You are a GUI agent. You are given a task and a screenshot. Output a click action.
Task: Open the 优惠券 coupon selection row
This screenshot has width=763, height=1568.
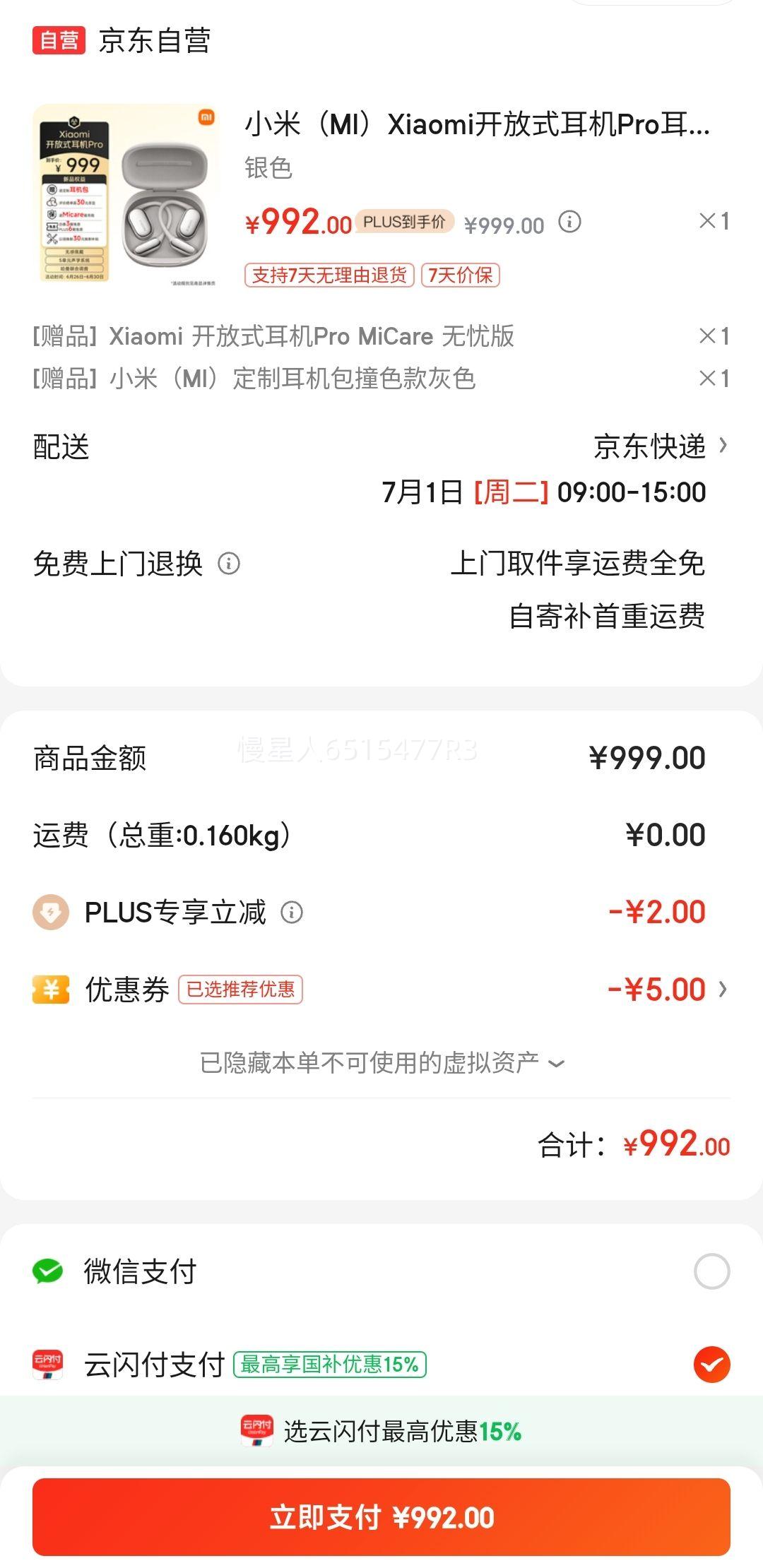381,990
